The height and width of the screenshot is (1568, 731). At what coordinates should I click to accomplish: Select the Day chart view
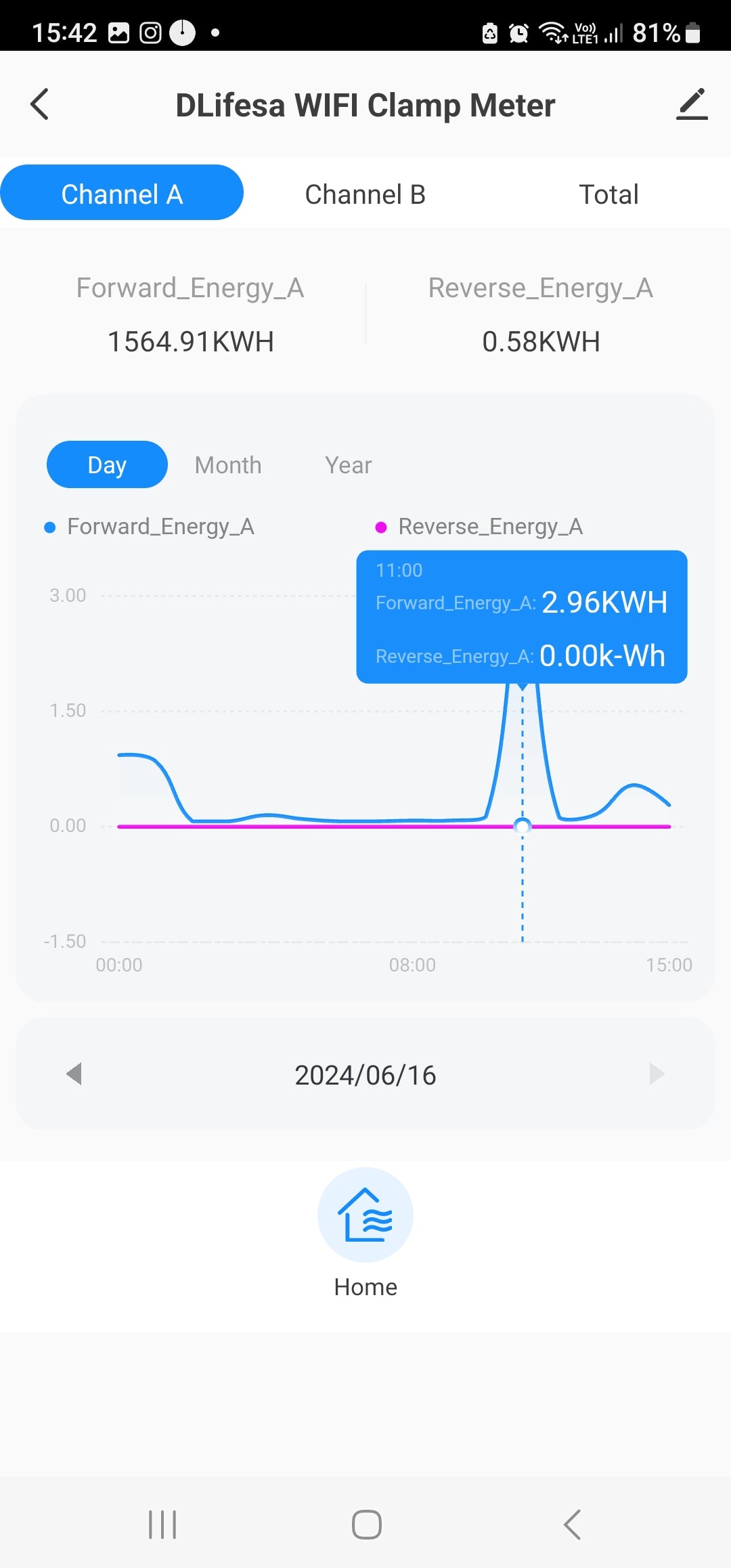107,464
